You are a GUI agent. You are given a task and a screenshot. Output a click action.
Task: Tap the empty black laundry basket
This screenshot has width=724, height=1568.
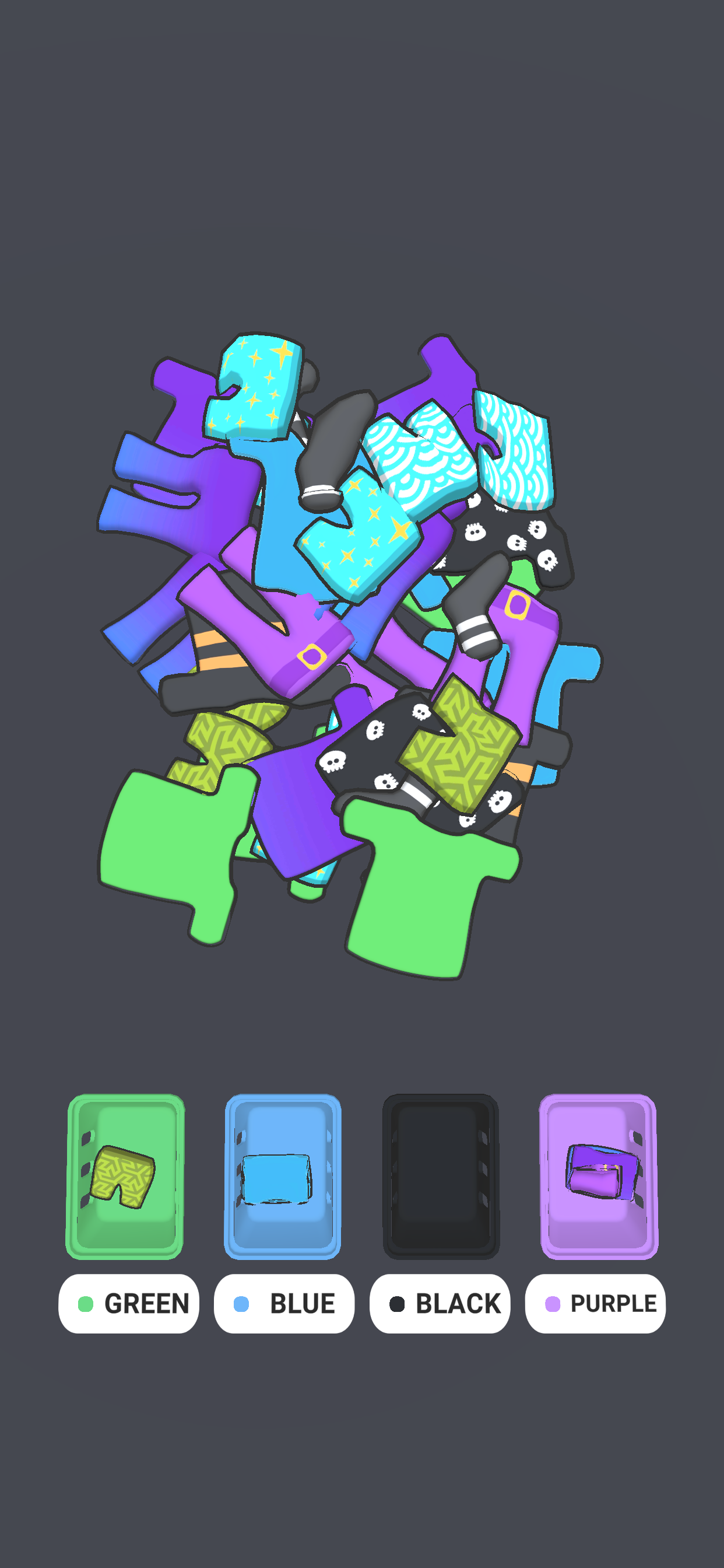pos(441,1176)
